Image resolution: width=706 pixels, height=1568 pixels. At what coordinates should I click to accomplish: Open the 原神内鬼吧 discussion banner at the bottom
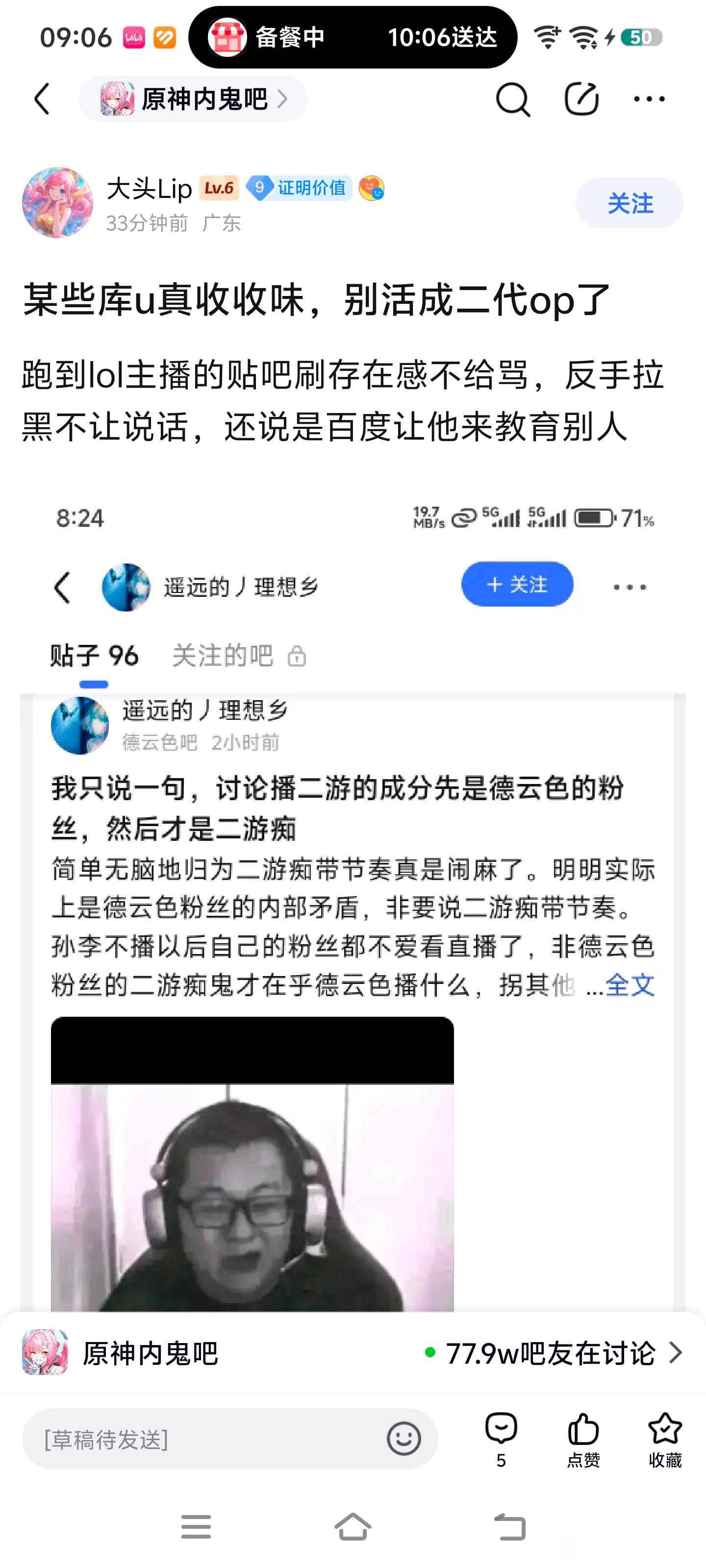click(x=353, y=1352)
